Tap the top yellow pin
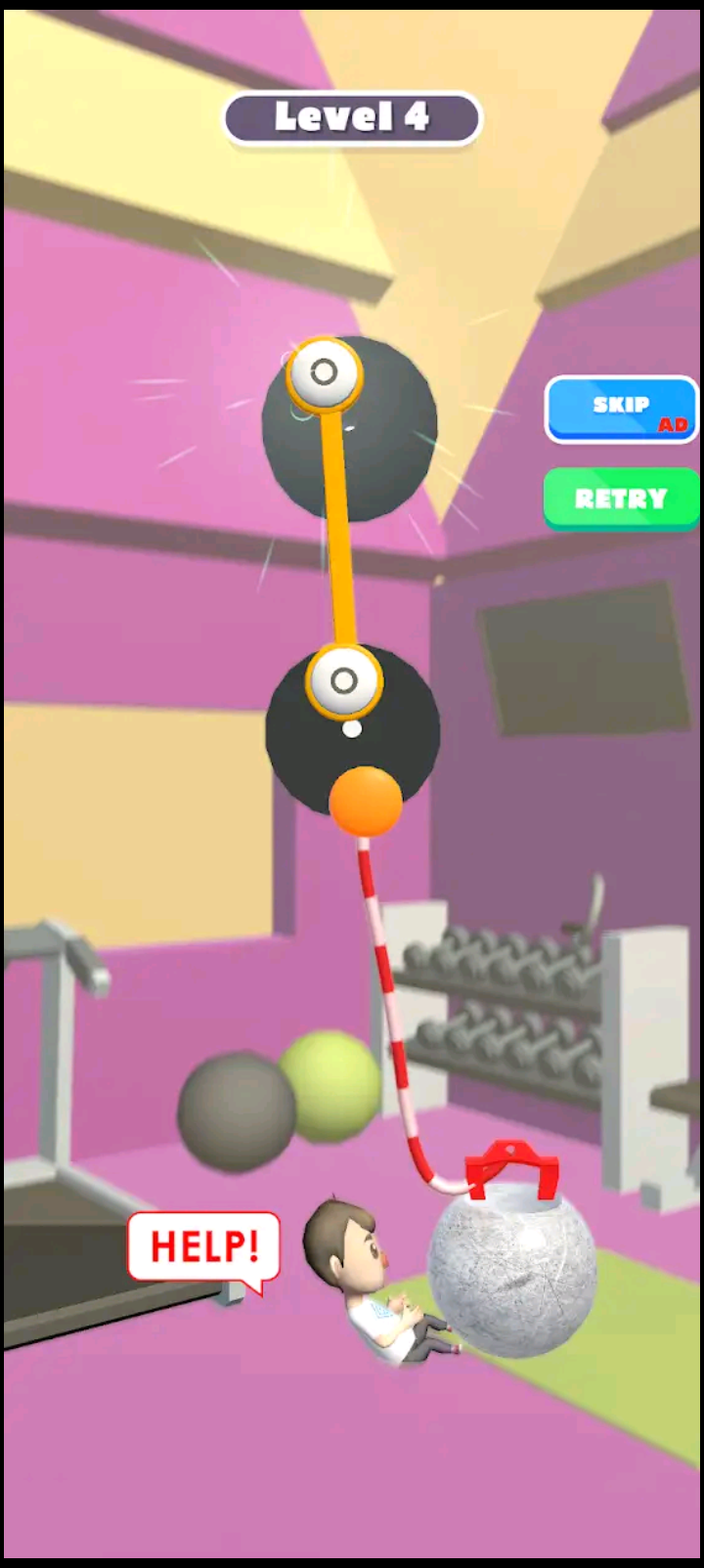The image size is (704, 1568). pyautogui.click(x=325, y=372)
